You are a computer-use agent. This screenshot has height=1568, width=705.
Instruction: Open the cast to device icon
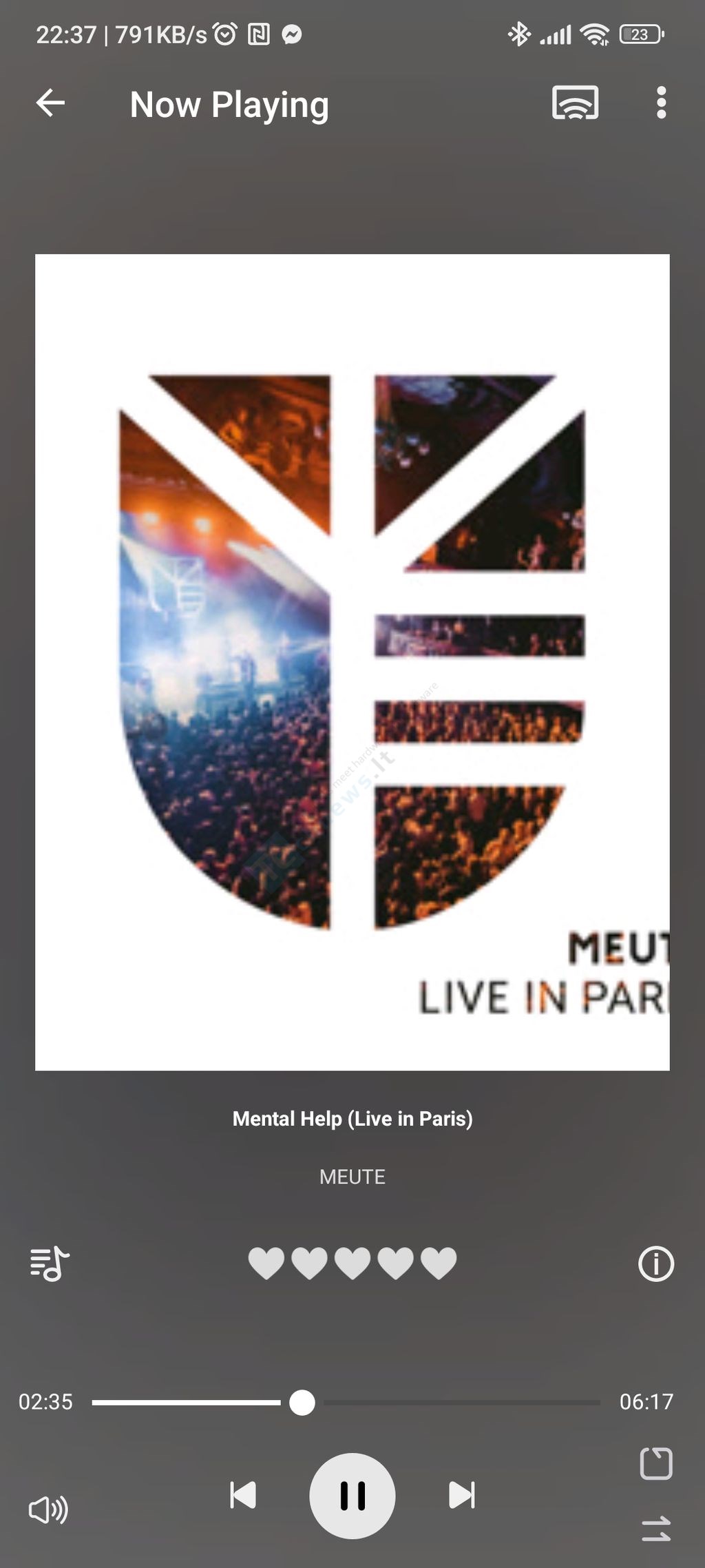[x=575, y=103]
